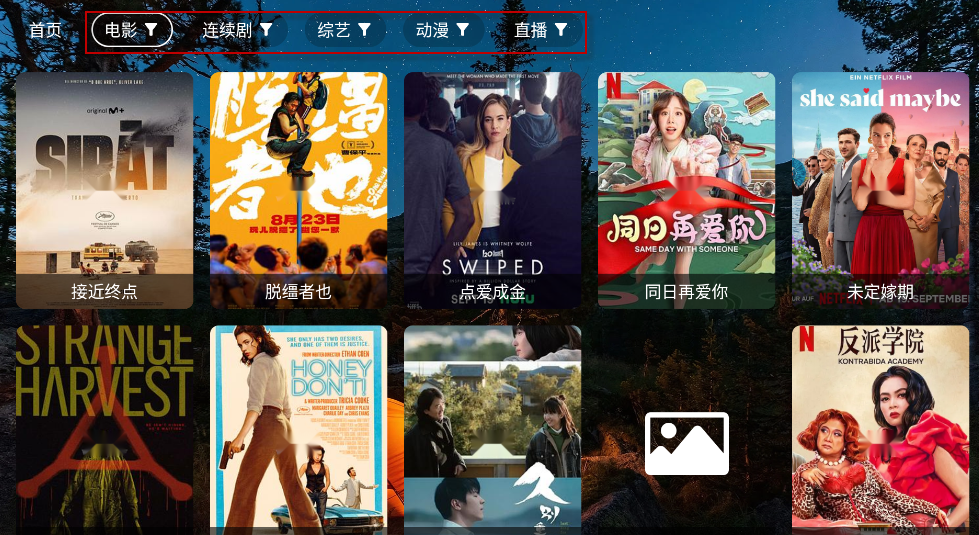This screenshot has width=979, height=535.
Task: Select the 电影 filter tab
Action: [131, 30]
